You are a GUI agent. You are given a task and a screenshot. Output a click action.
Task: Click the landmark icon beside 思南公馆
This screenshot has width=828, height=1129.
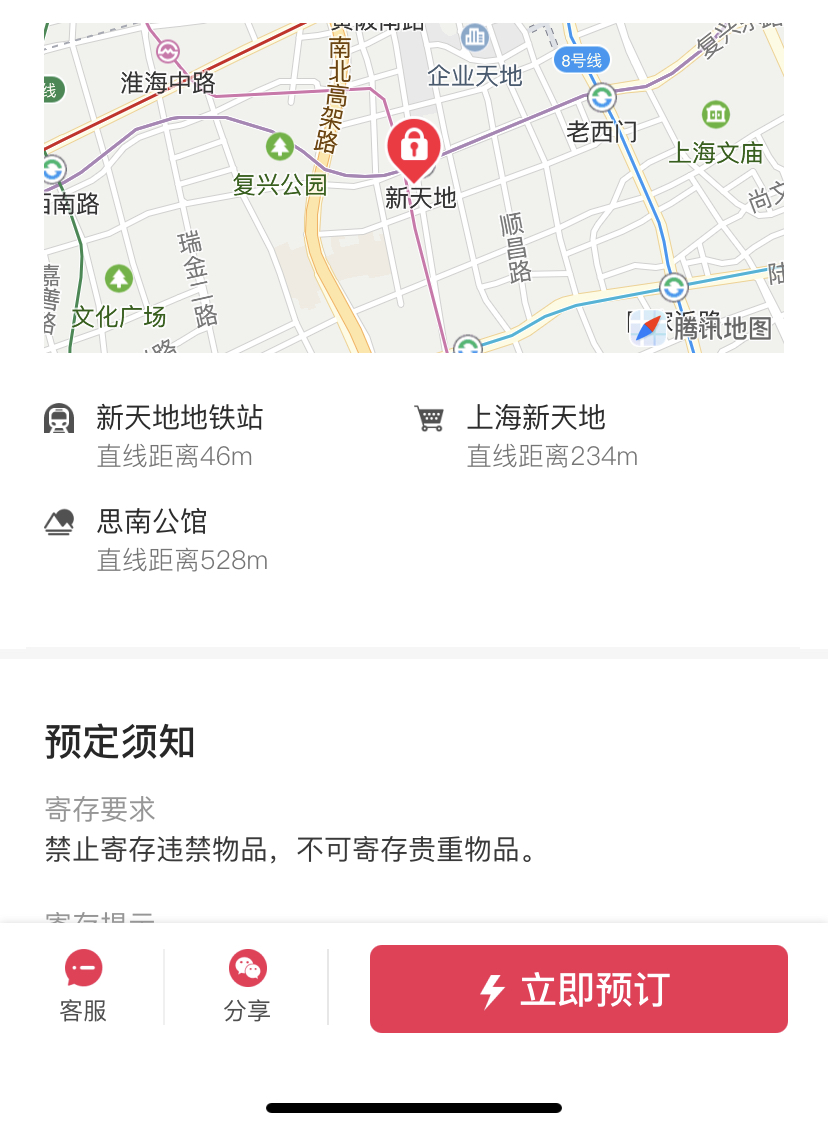click(x=60, y=522)
